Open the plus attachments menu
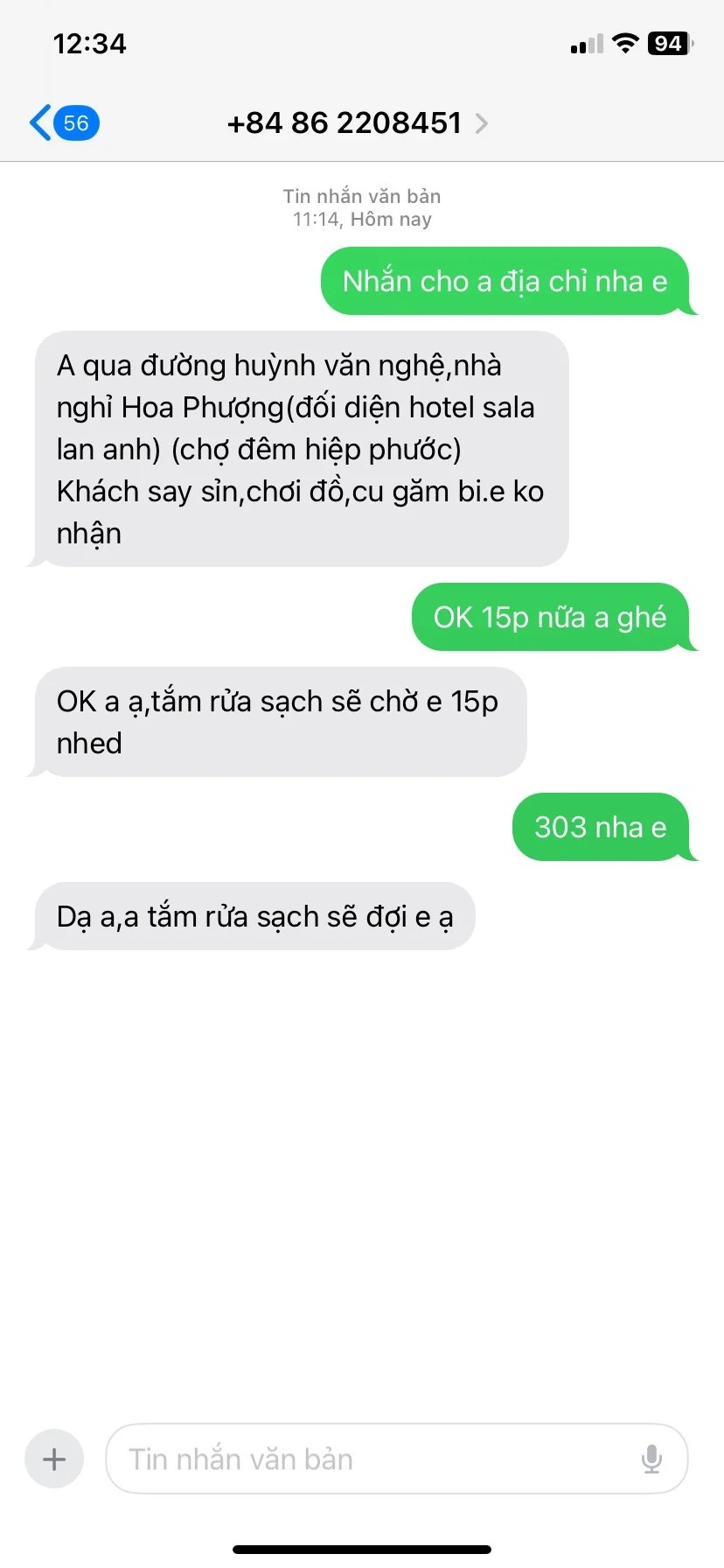The image size is (724, 1568). pos(54,1459)
